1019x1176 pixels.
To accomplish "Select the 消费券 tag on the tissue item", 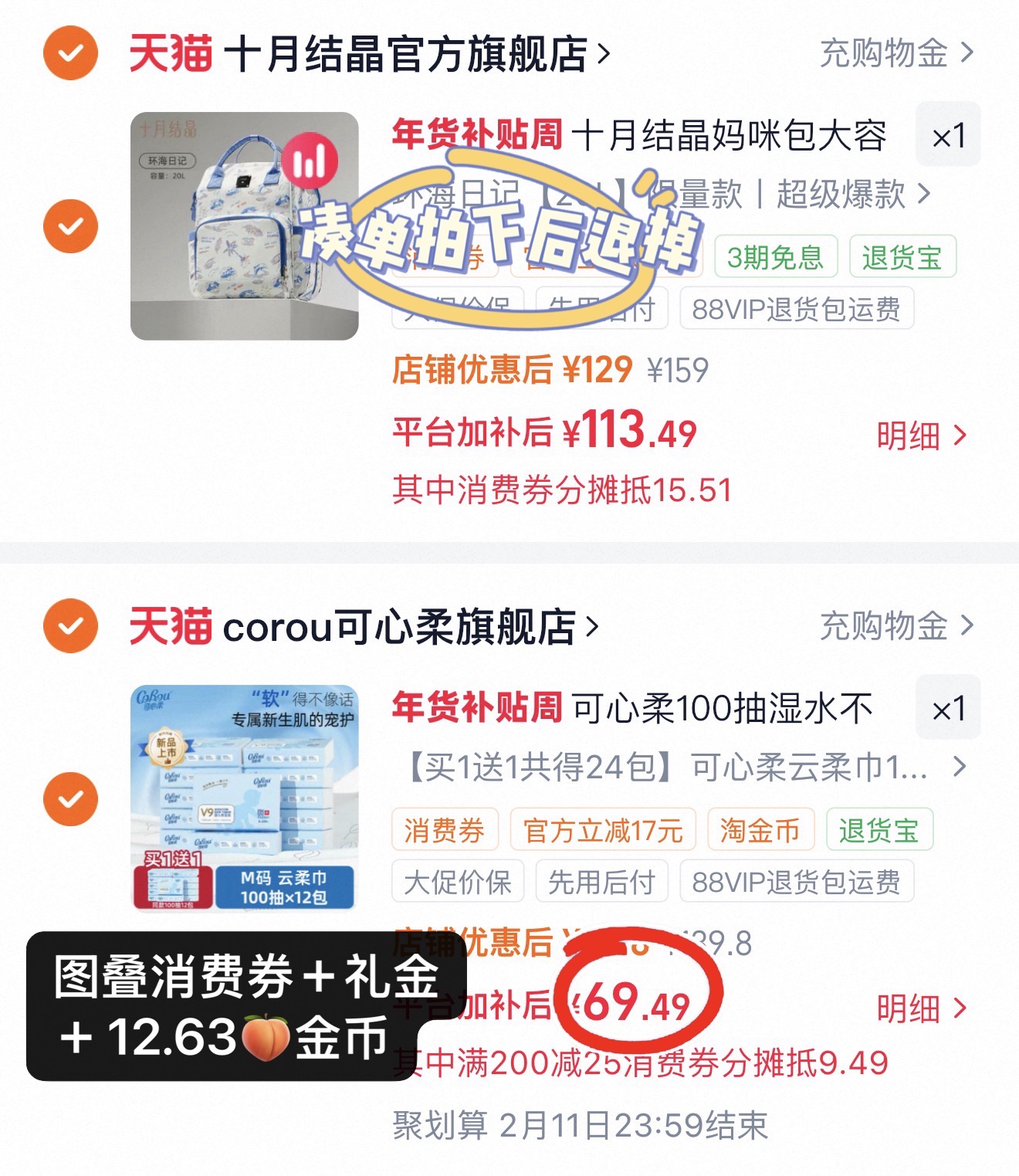I will (x=444, y=830).
